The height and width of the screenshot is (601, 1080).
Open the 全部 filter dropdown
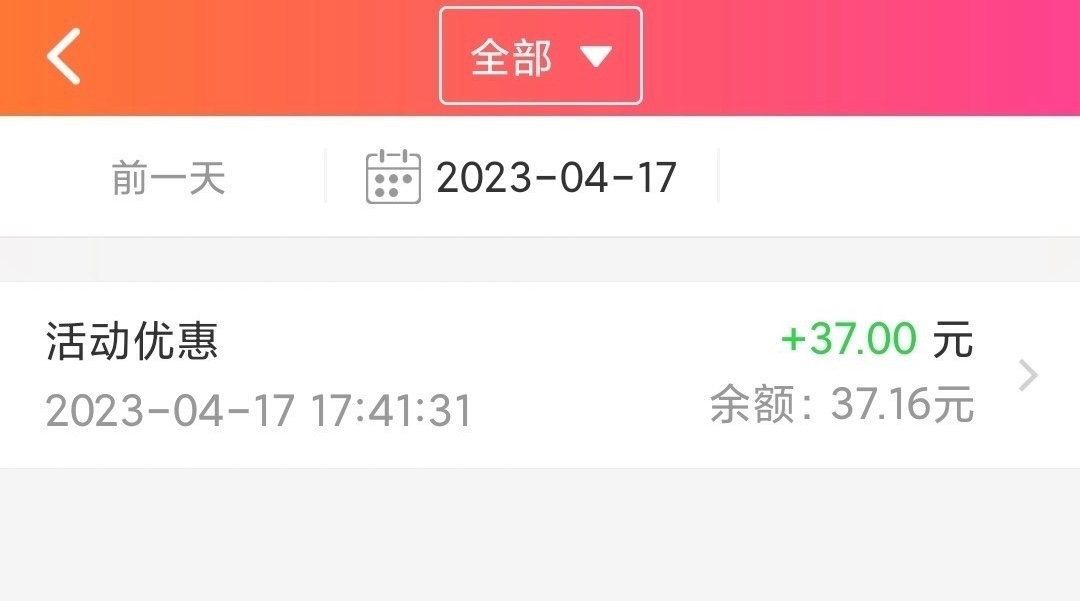point(540,57)
